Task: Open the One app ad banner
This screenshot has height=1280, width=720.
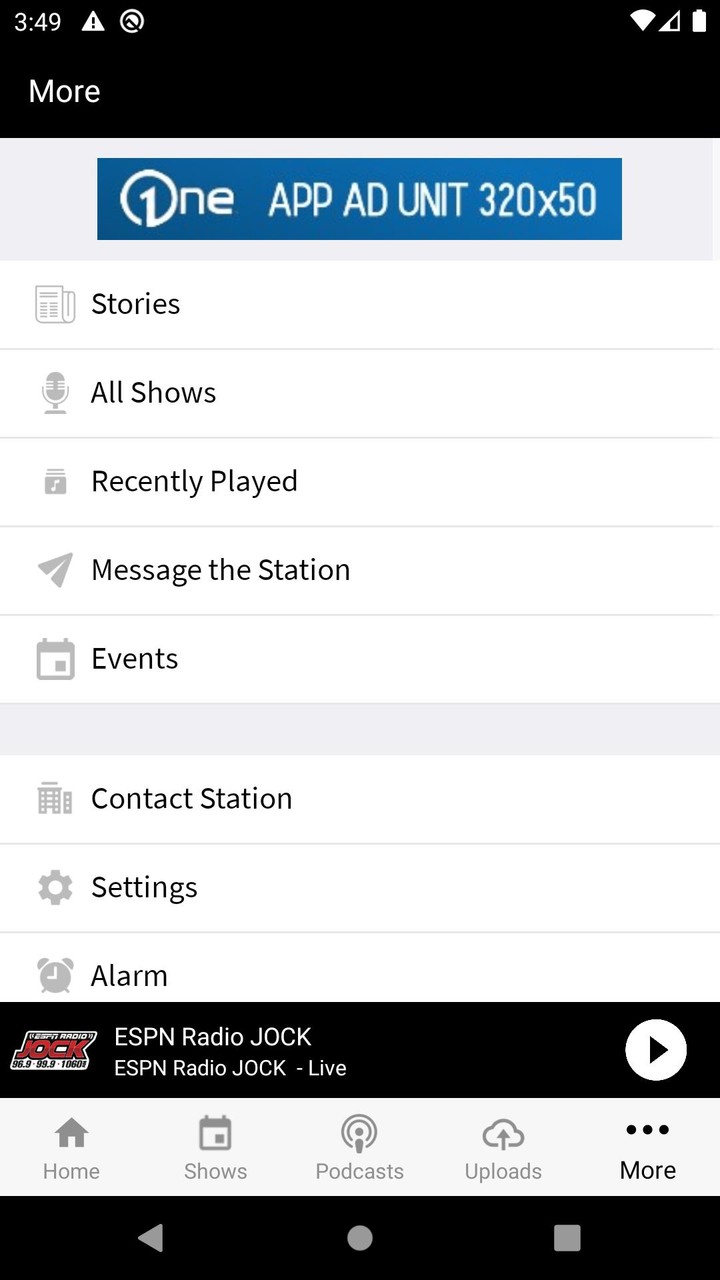Action: point(359,199)
